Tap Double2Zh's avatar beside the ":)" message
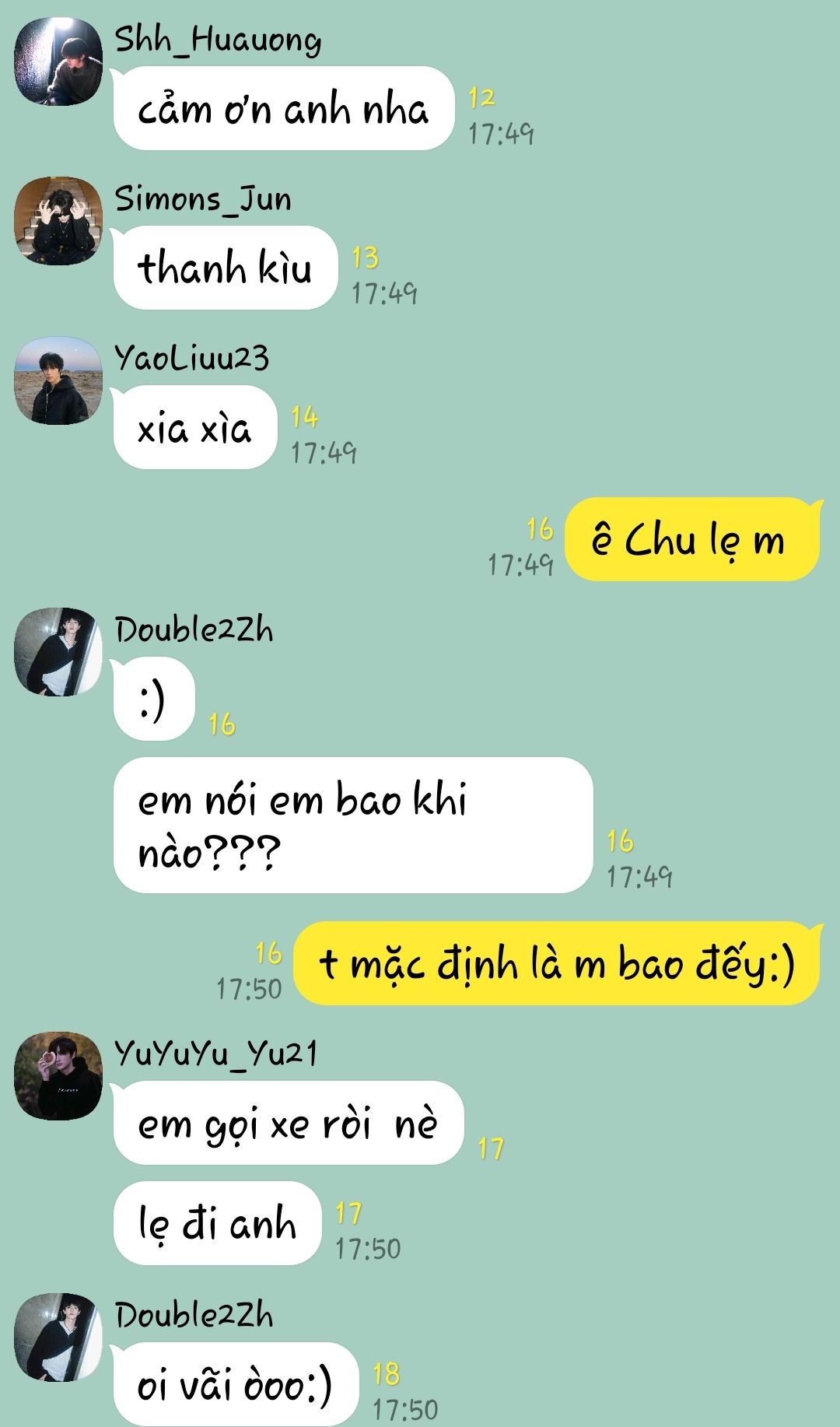Screen dimensions: 840x1427 tap(58, 652)
